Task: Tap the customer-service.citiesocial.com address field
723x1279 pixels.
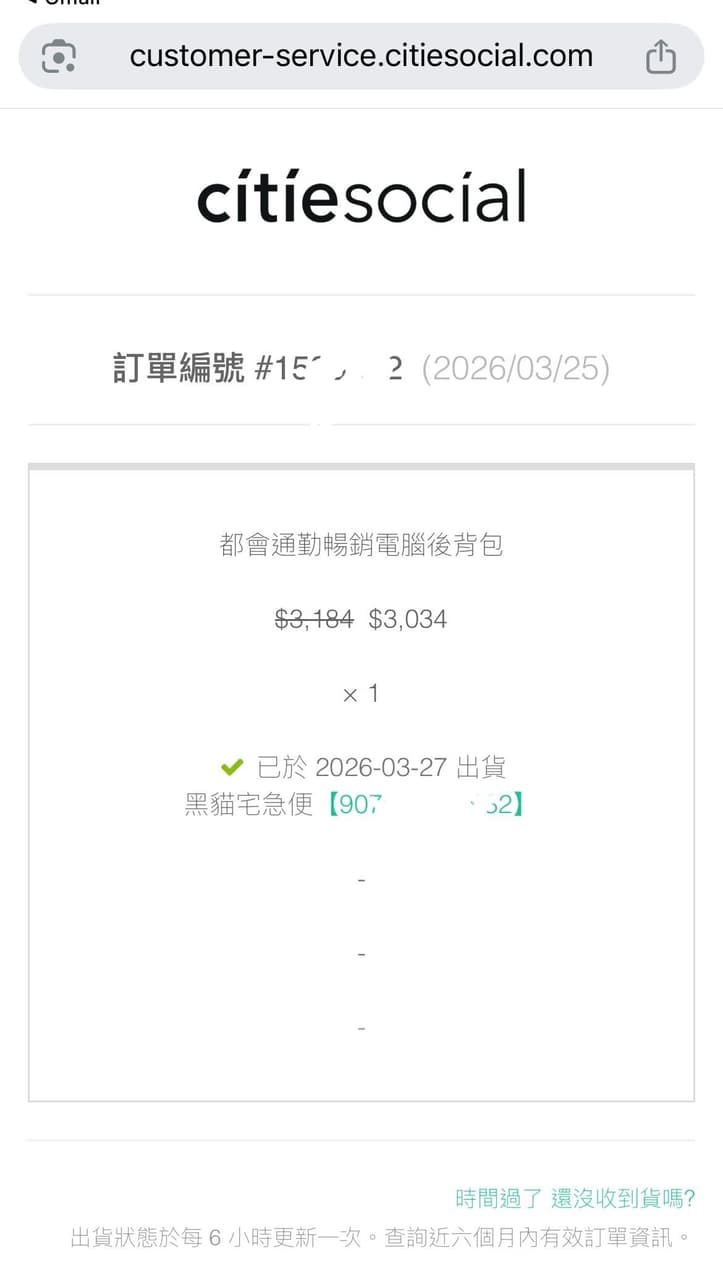Action: (361, 56)
